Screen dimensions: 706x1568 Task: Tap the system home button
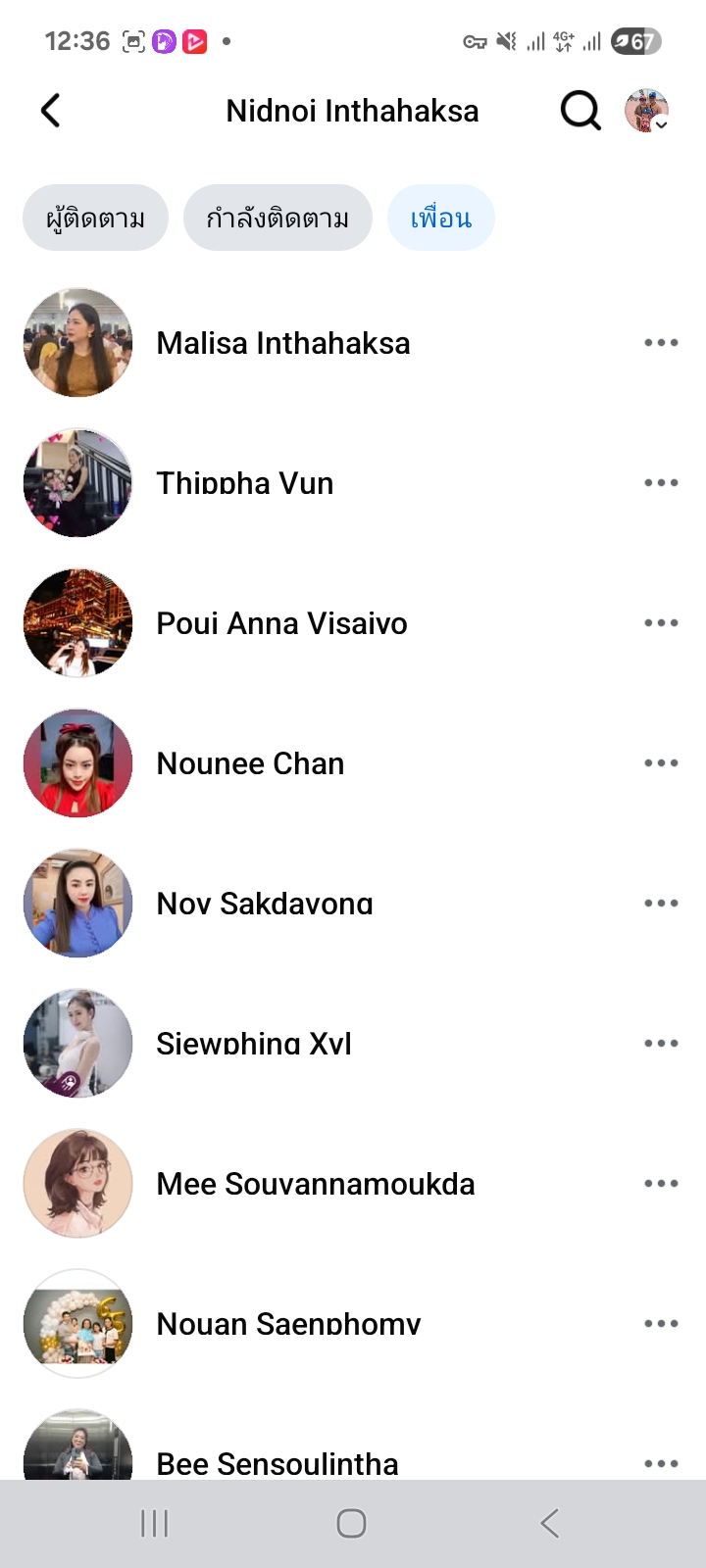[x=351, y=1523]
